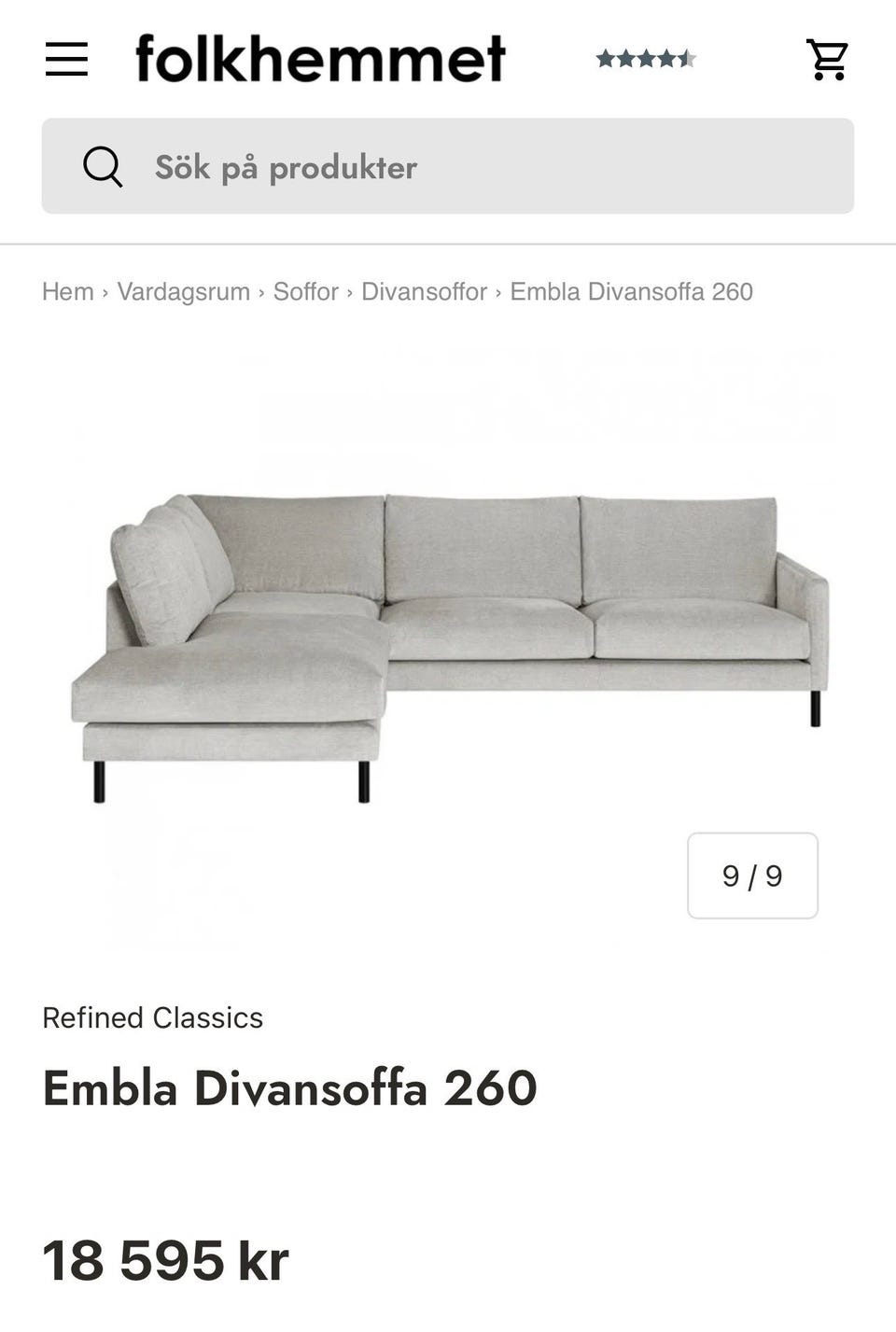The height and width of the screenshot is (1332, 896).
Task: Click the product title Embla Divansoffa 260
Action: click(289, 1087)
